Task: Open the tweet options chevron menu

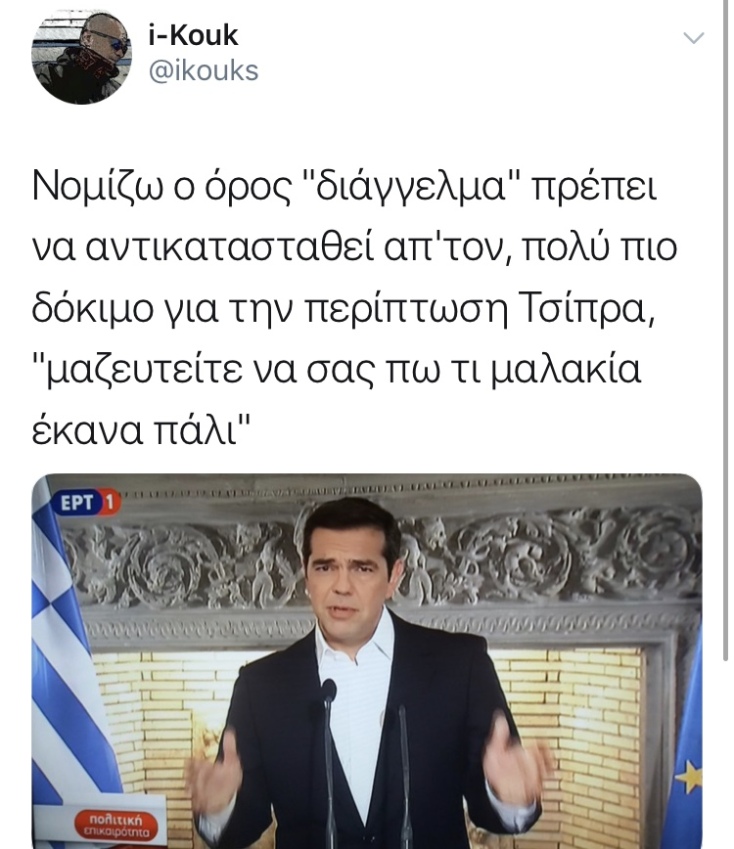Action: coord(693,39)
